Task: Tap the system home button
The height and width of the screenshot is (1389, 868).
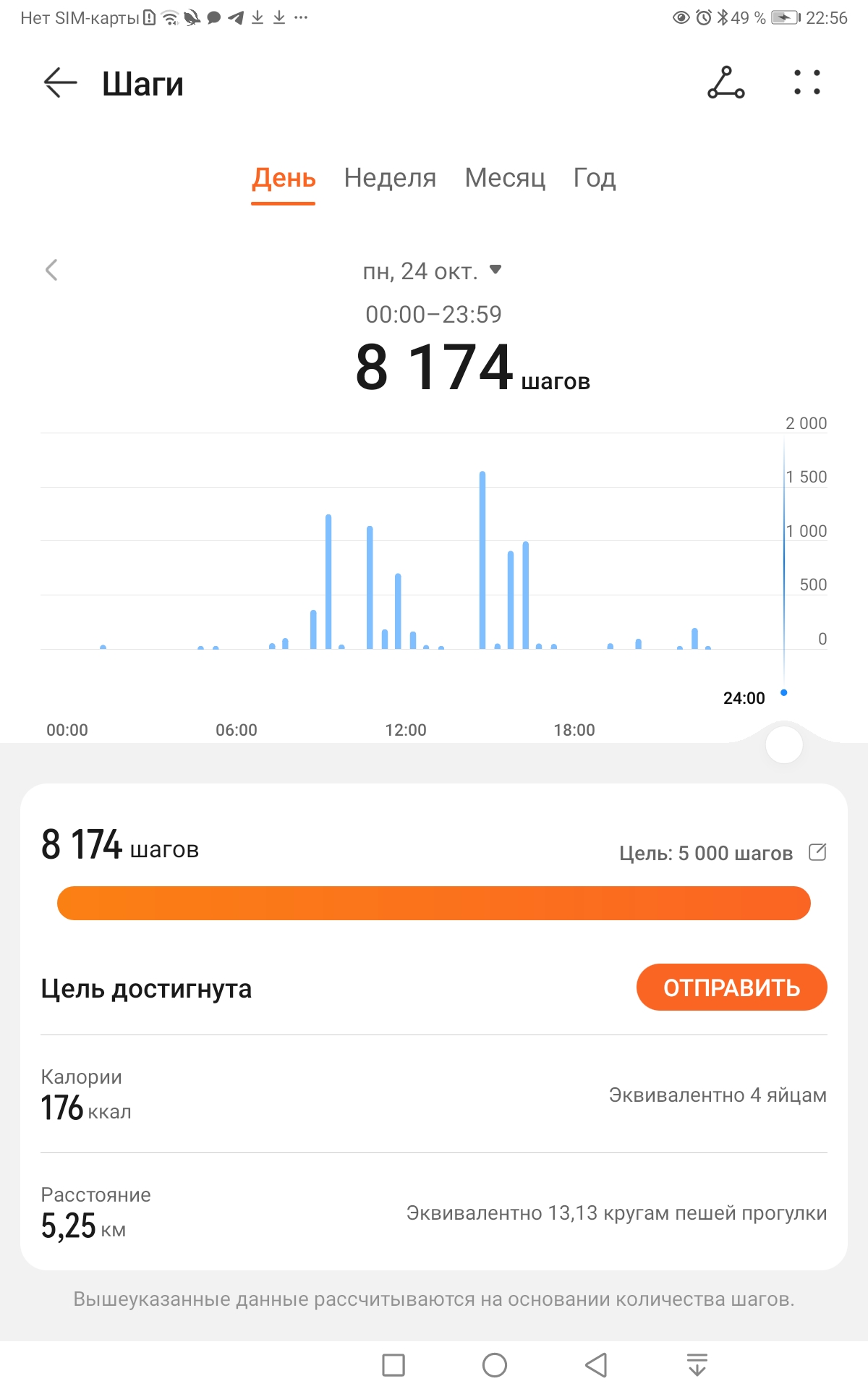Action: (495, 1365)
